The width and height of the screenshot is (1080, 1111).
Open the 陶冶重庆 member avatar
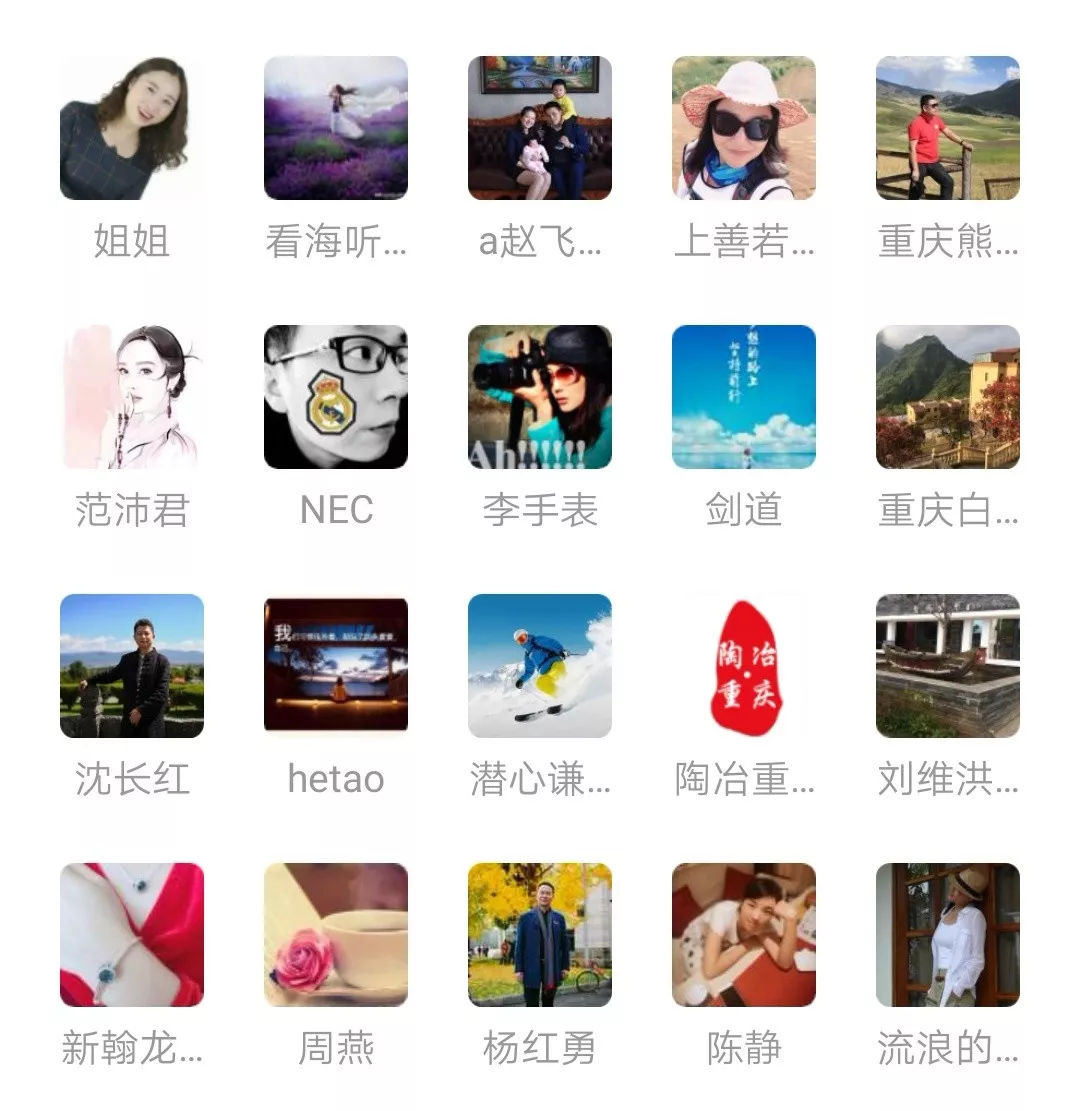pyautogui.click(x=744, y=666)
